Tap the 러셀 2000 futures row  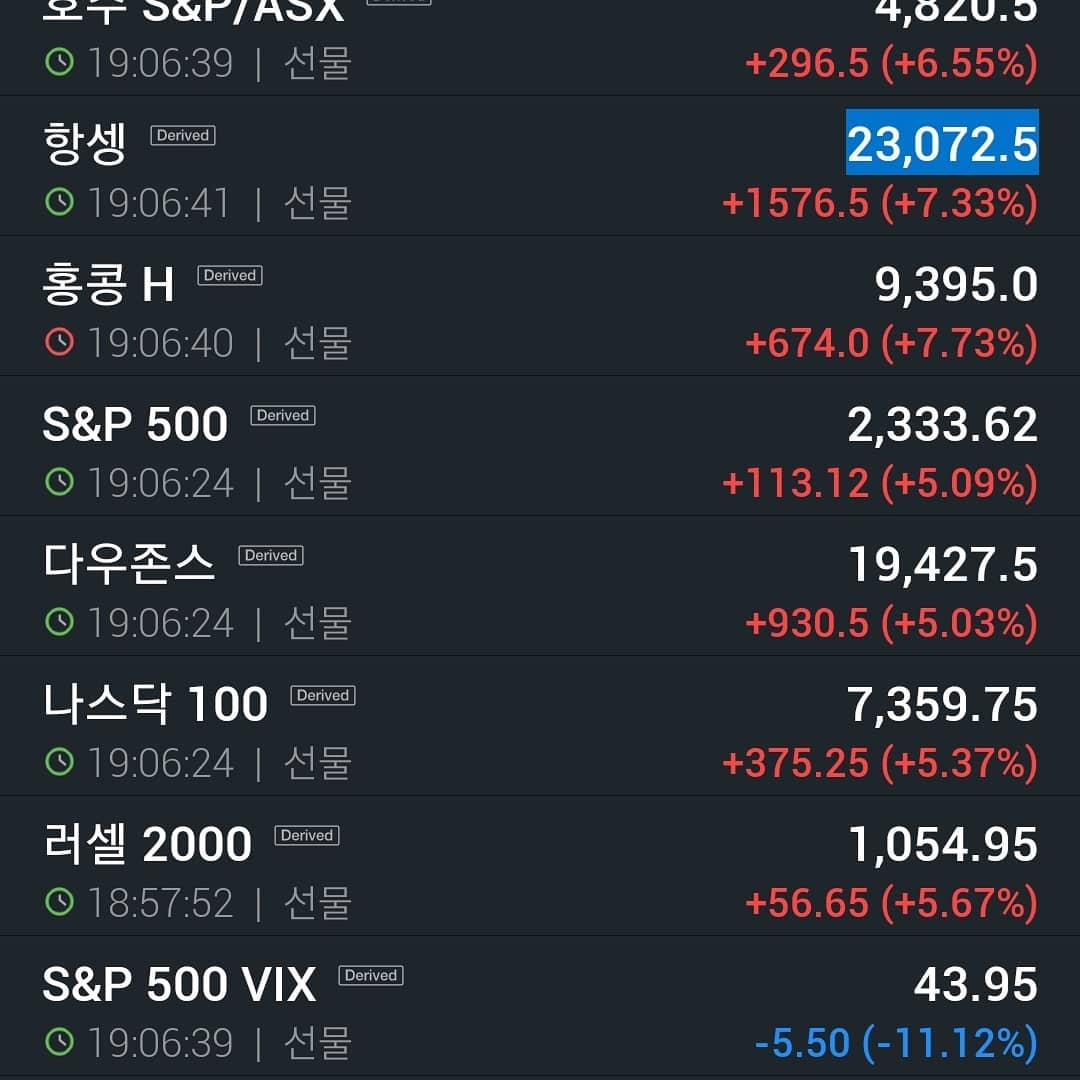point(540,865)
